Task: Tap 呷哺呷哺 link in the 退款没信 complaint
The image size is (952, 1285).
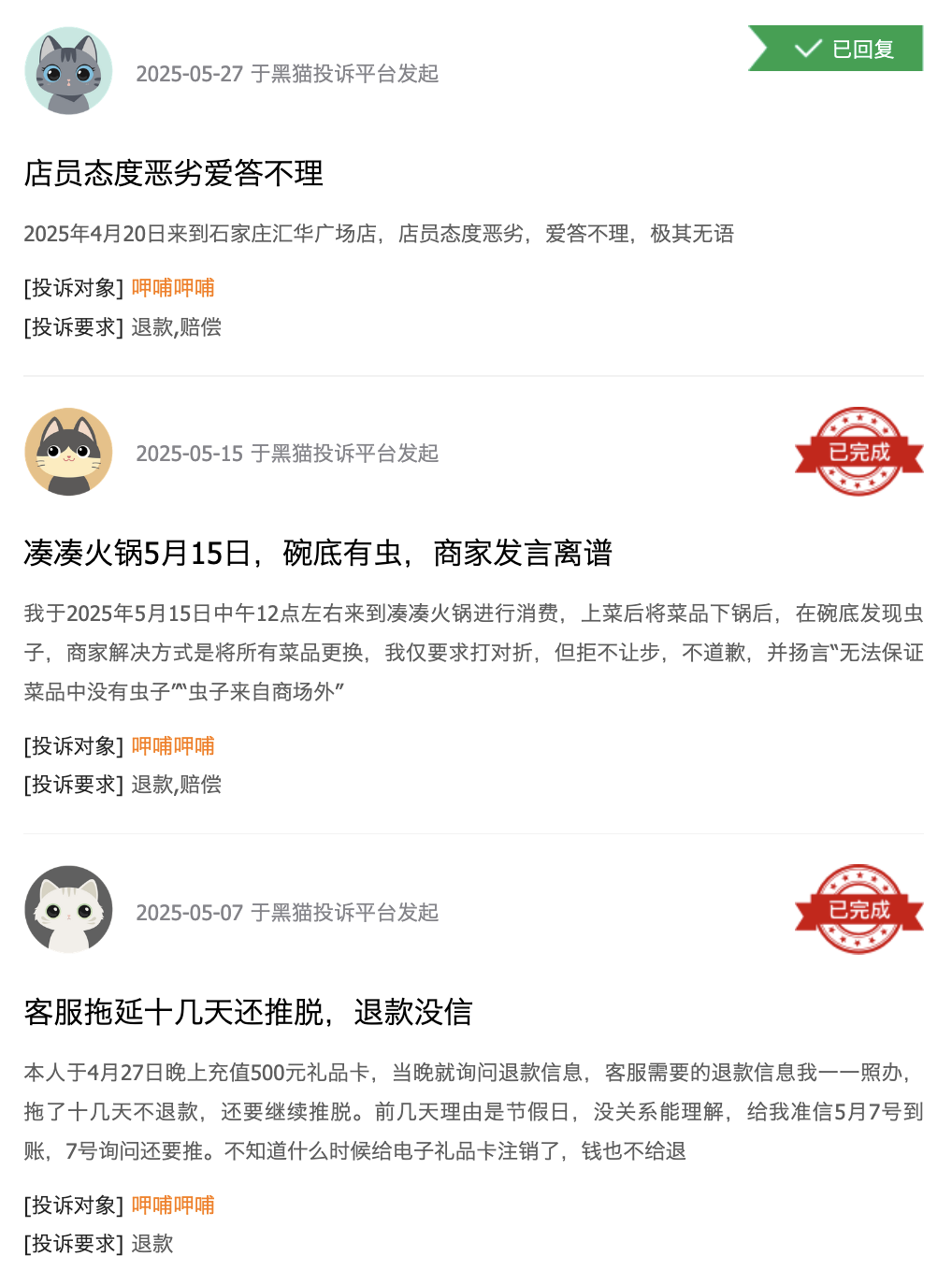Action: tap(173, 1206)
